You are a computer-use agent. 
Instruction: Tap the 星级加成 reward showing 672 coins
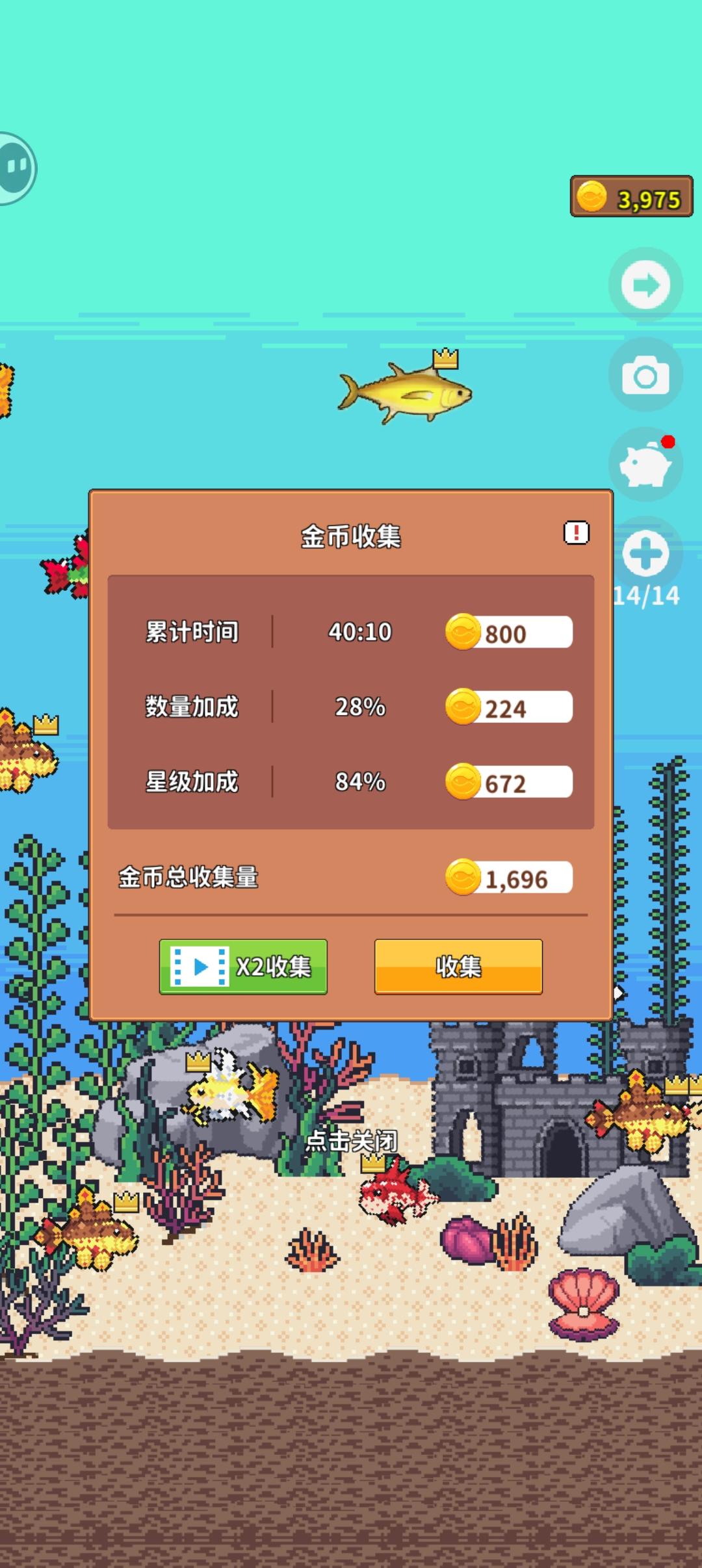[510, 783]
